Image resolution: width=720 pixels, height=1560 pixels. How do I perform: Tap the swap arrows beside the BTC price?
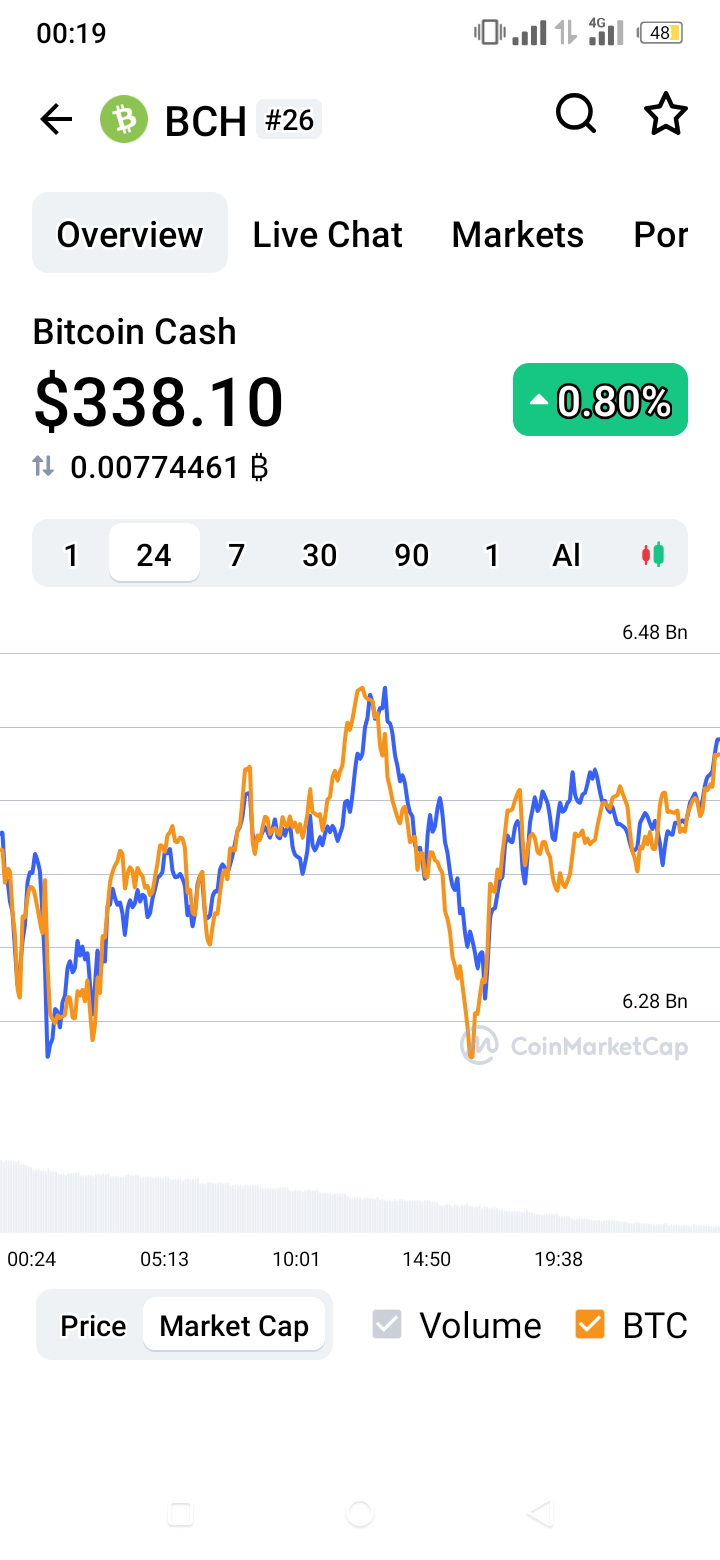click(x=43, y=466)
